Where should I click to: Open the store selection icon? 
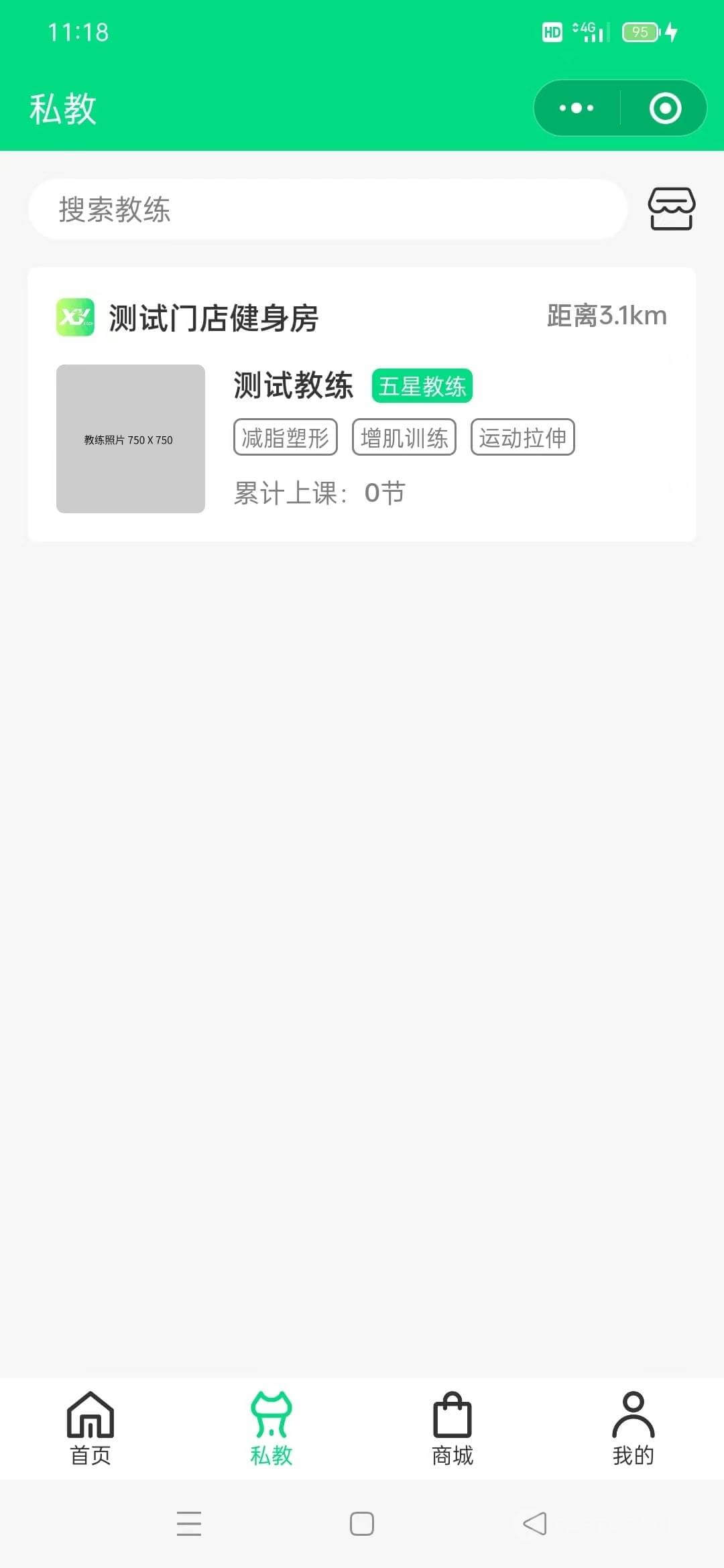(672, 209)
